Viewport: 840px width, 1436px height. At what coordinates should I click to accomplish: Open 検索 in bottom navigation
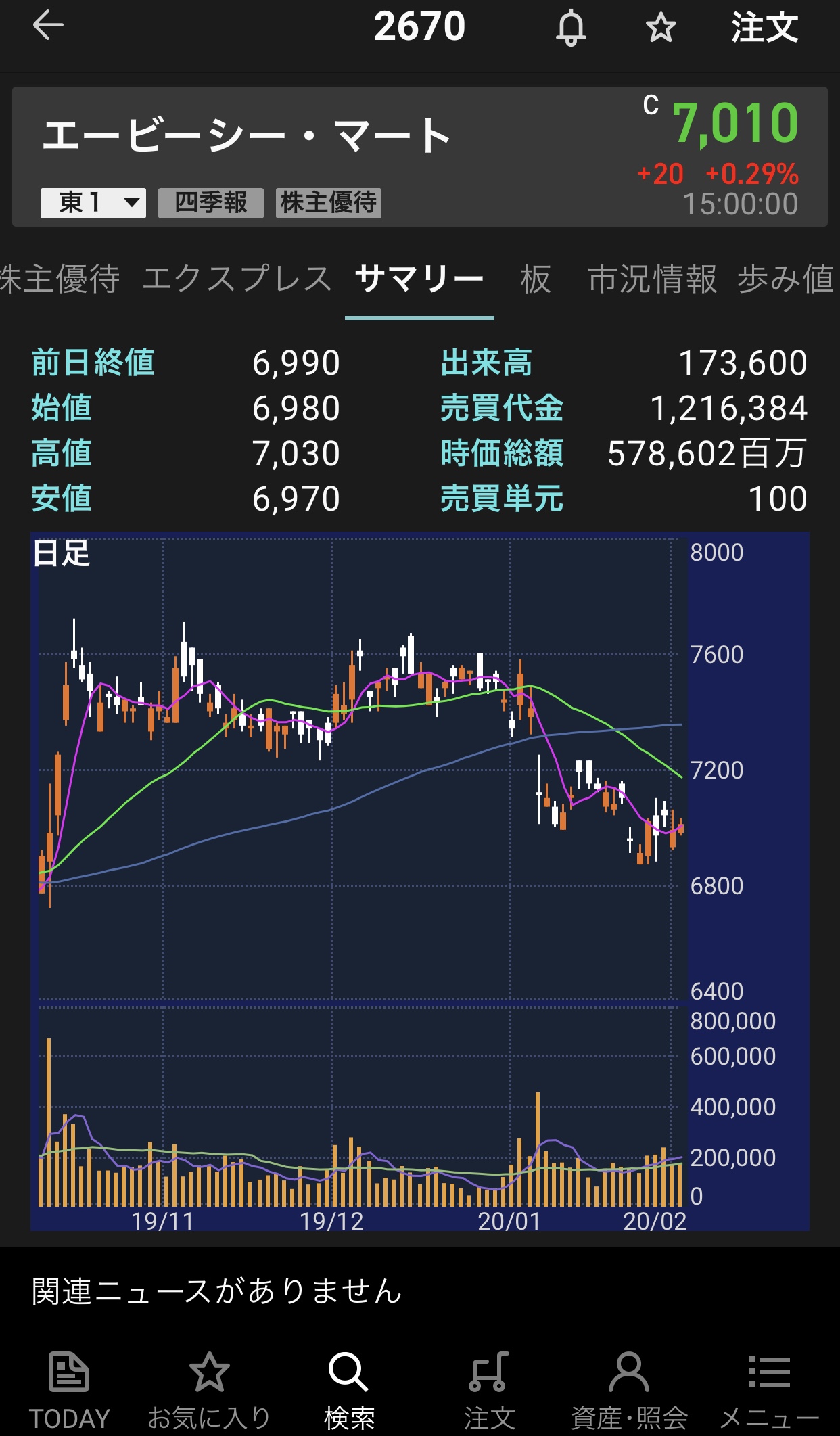(349, 1387)
